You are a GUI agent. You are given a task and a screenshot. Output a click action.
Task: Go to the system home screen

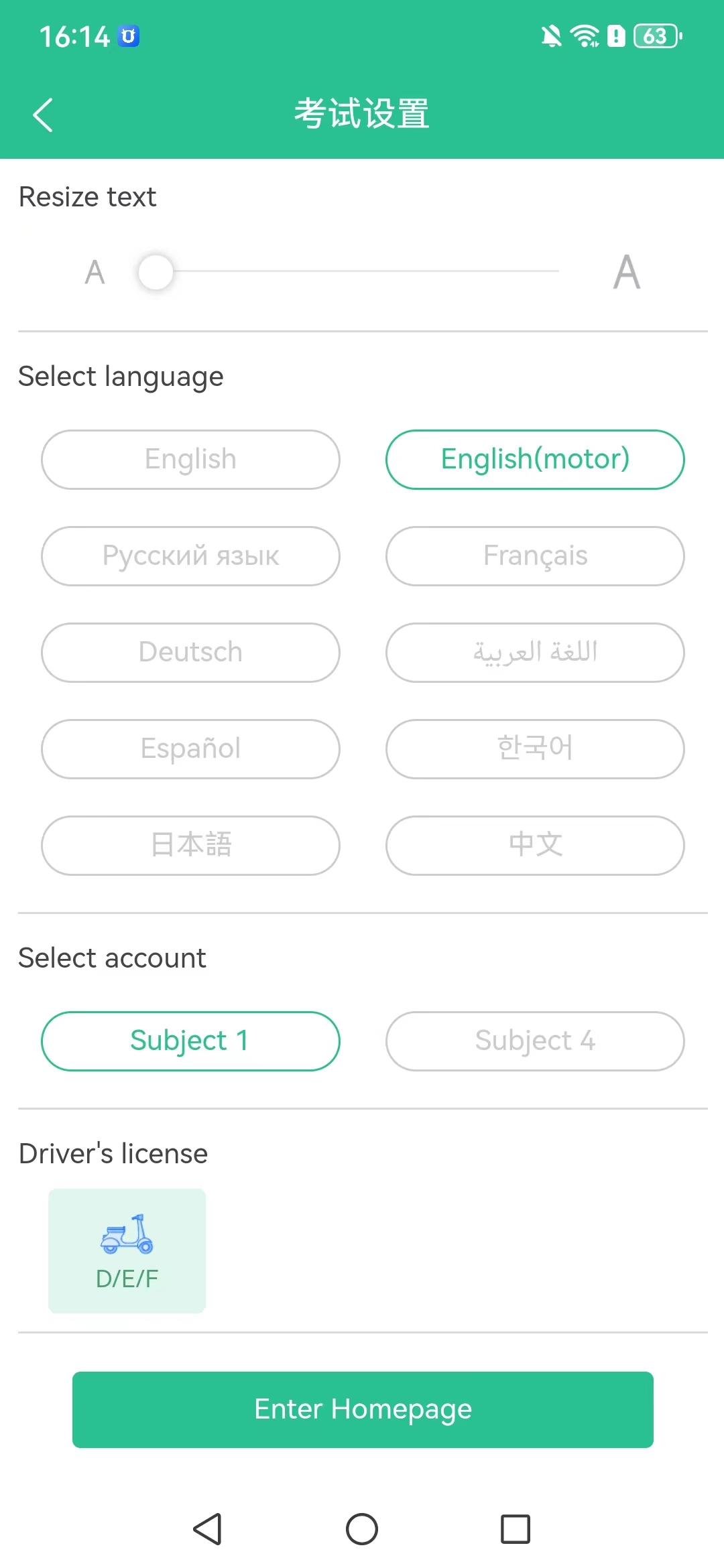[x=362, y=1529]
